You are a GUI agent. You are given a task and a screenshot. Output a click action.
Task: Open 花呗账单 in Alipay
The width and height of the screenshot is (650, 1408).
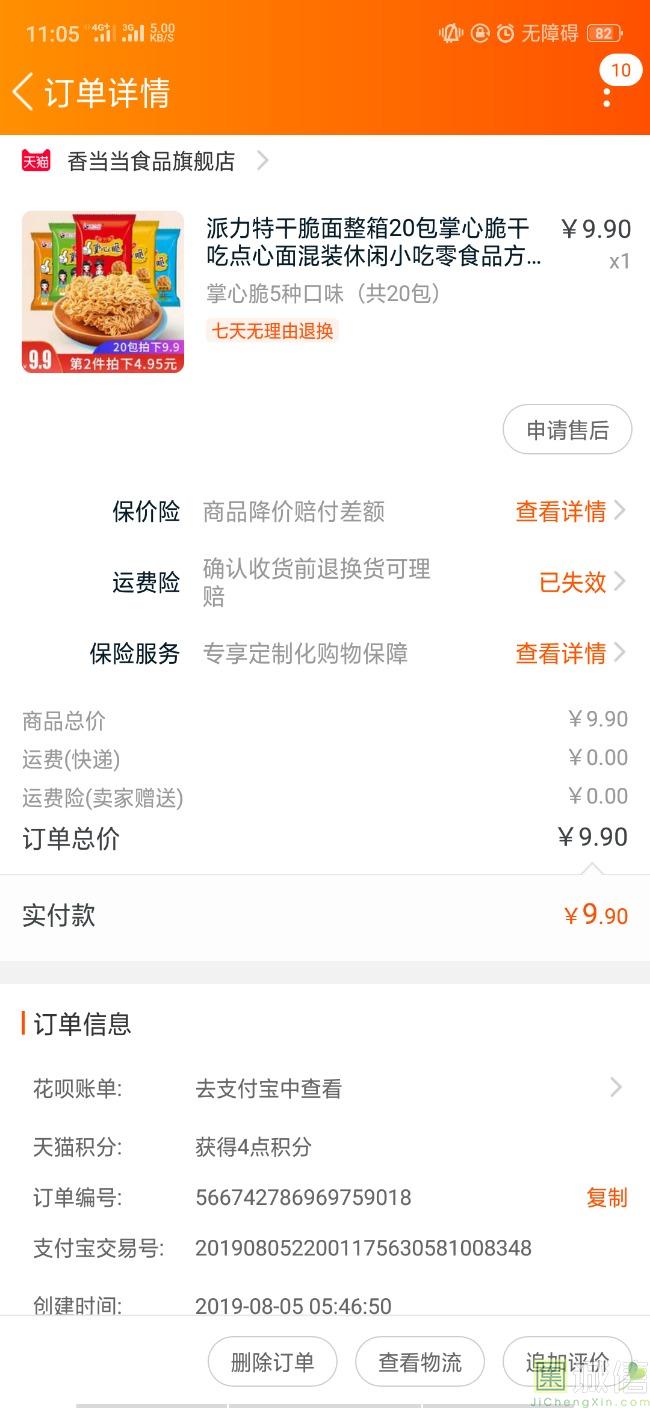[325, 1088]
